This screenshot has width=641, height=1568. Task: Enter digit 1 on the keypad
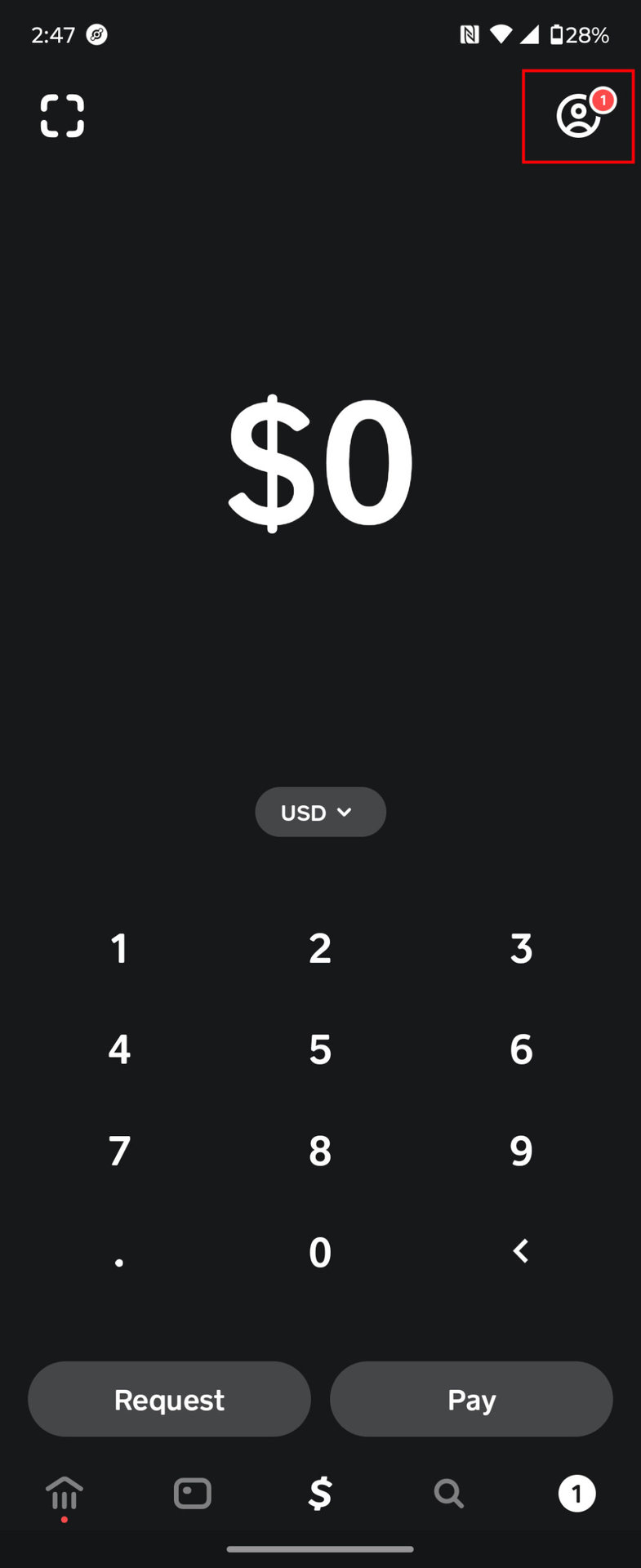coord(119,948)
